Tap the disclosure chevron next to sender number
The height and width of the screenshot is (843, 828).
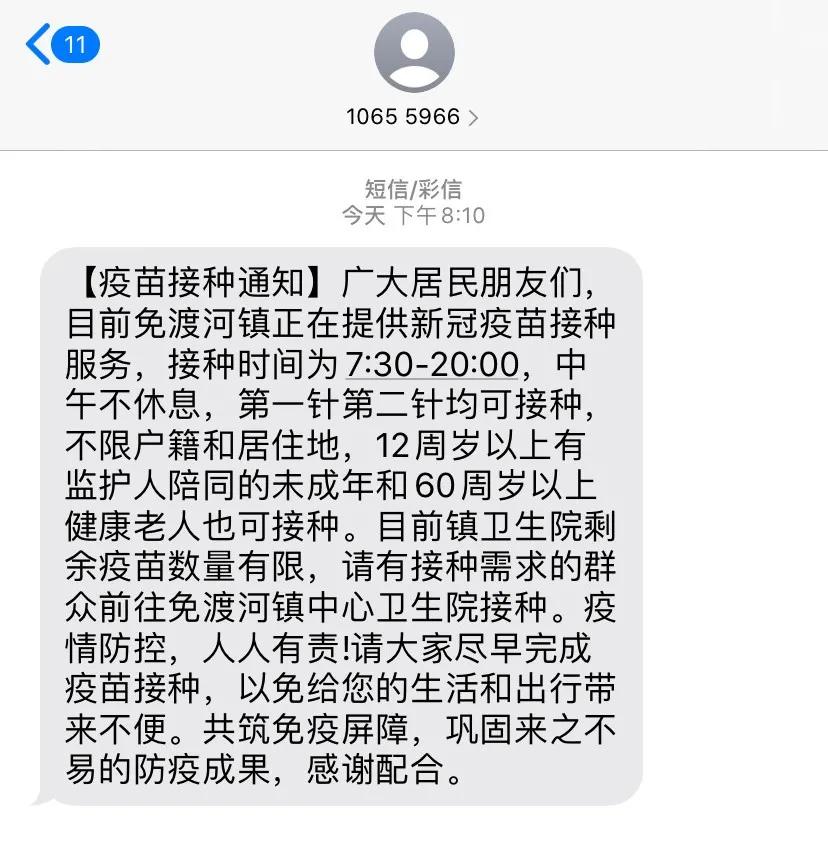click(475, 116)
